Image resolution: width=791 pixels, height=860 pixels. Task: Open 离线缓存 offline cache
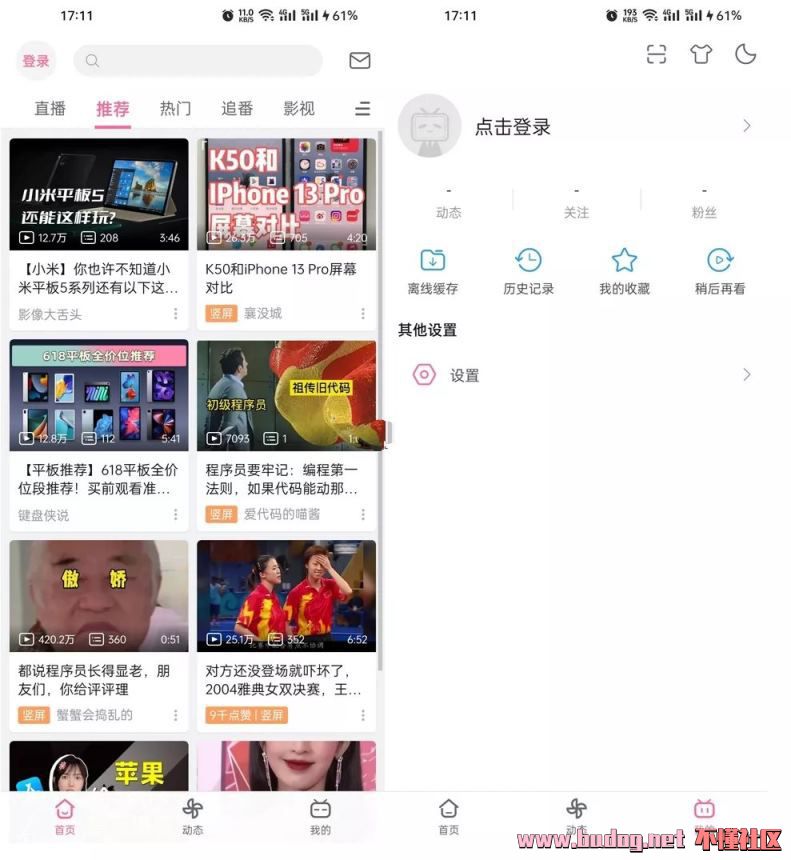click(432, 271)
